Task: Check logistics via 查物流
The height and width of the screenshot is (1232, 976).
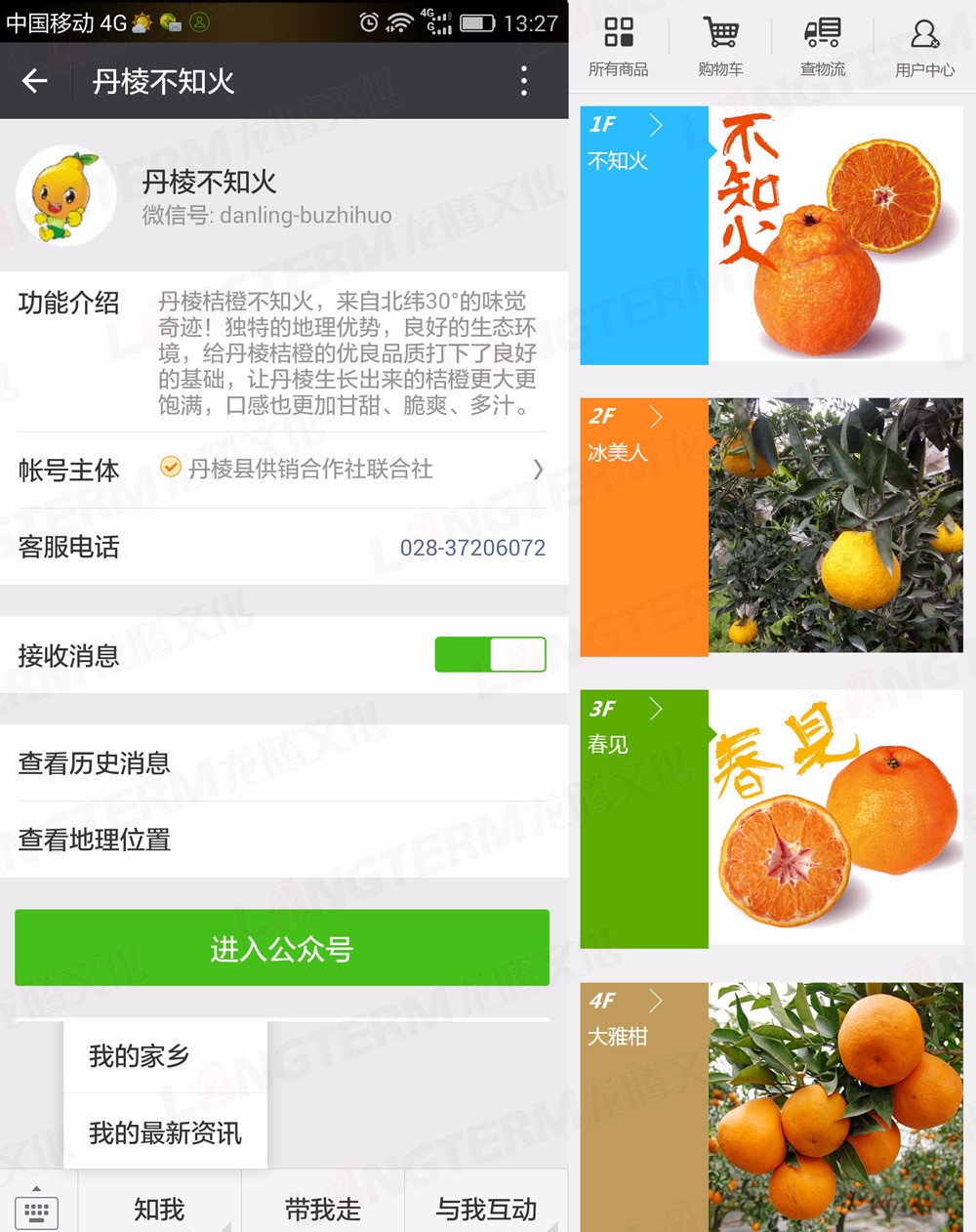Action: (823, 47)
